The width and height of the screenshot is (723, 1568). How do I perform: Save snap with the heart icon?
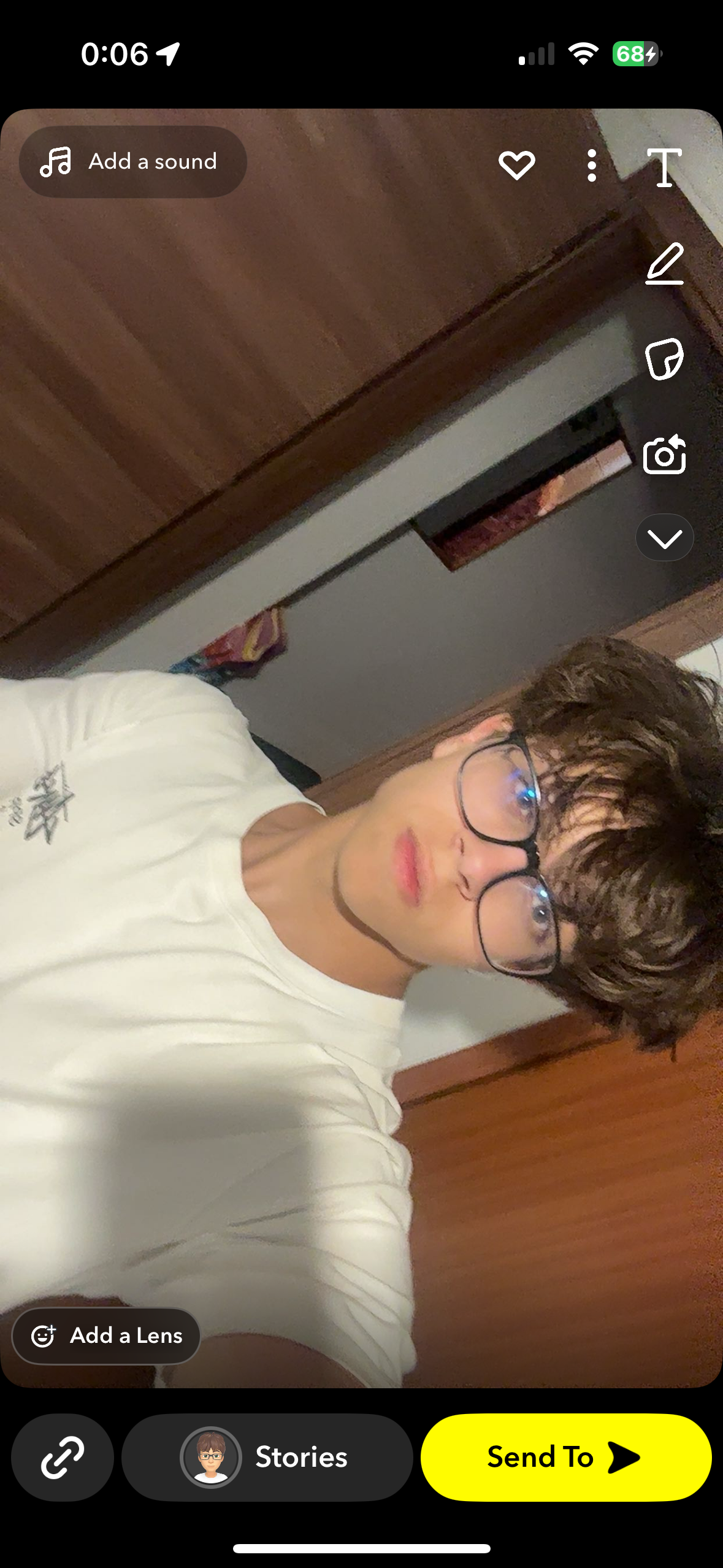(x=516, y=165)
